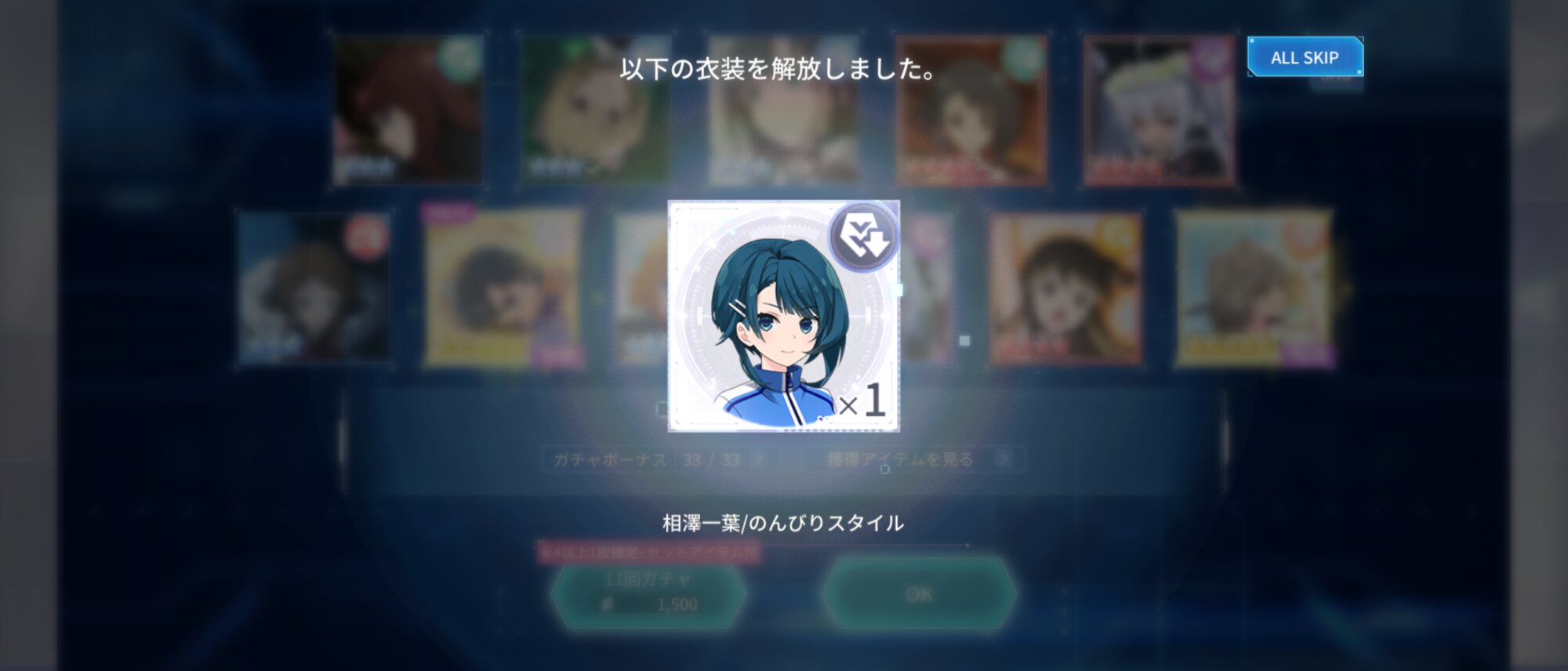Tap ALL SKIP to skip all unlock animations
This screenshot has height=671, width=1568.
click(1305, 57)
